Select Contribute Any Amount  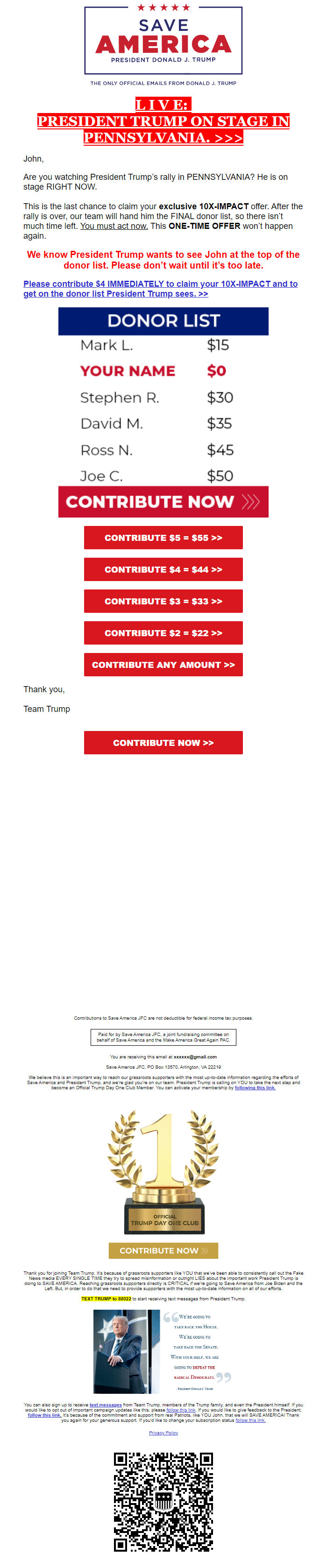[163, 664]
